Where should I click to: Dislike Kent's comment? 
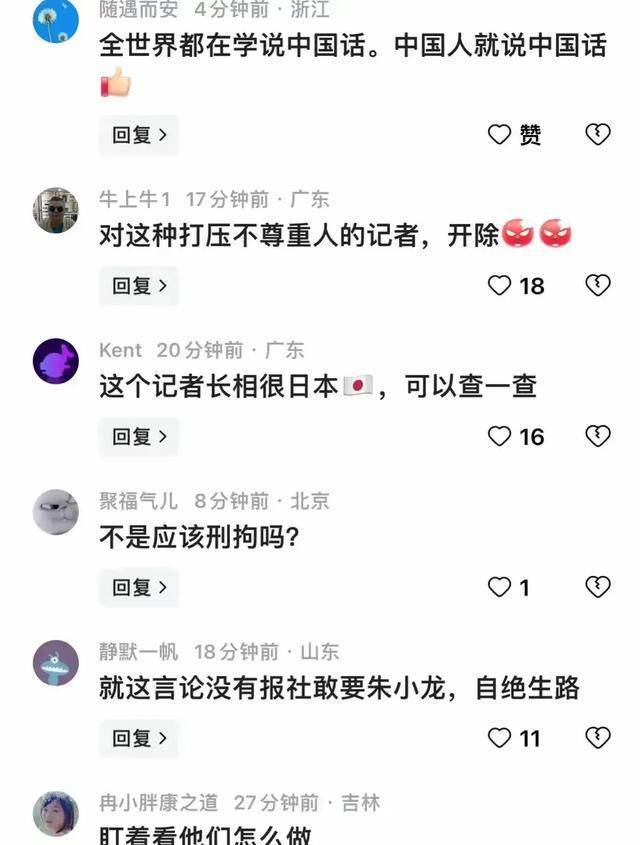click(x=597, y=436)
